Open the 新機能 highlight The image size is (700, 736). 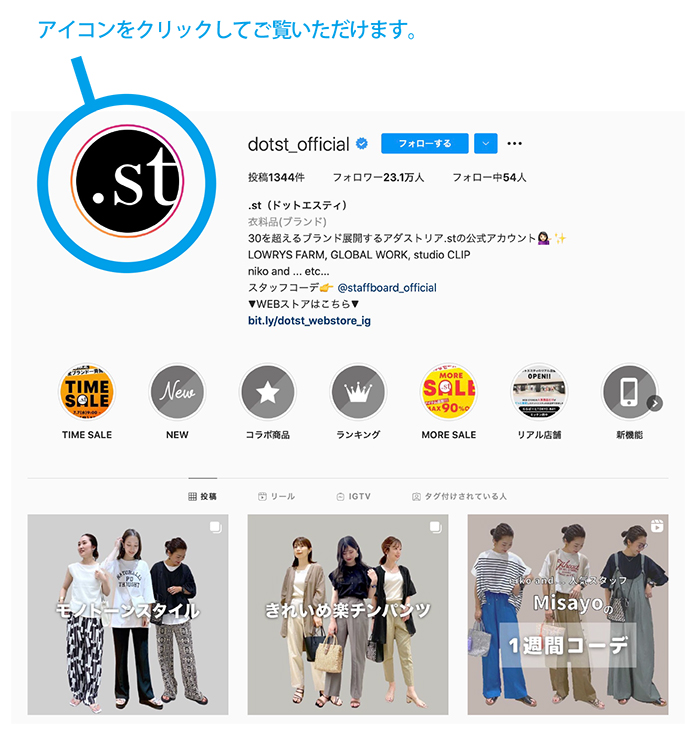[629, 392]
